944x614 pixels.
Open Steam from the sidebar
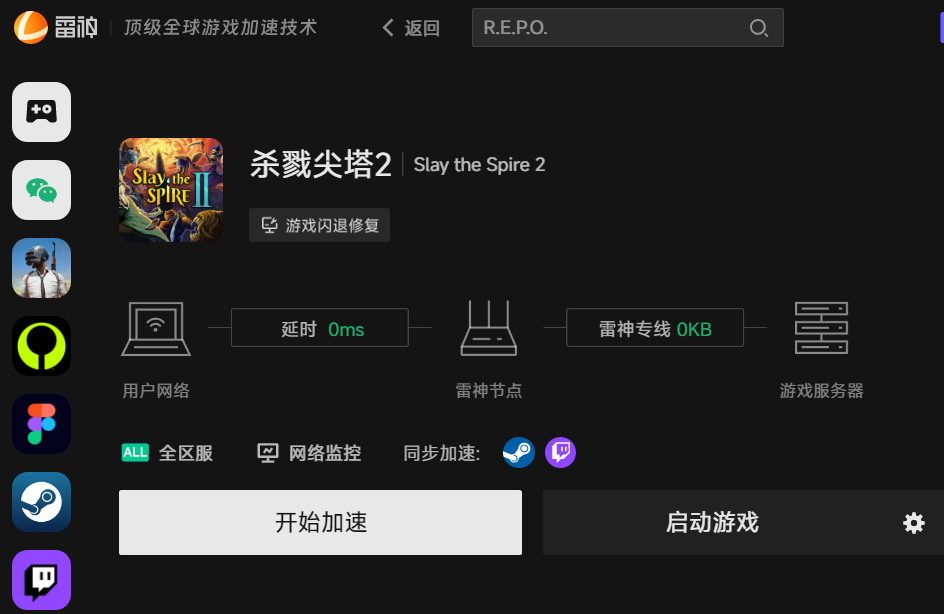tap(41, 502)
